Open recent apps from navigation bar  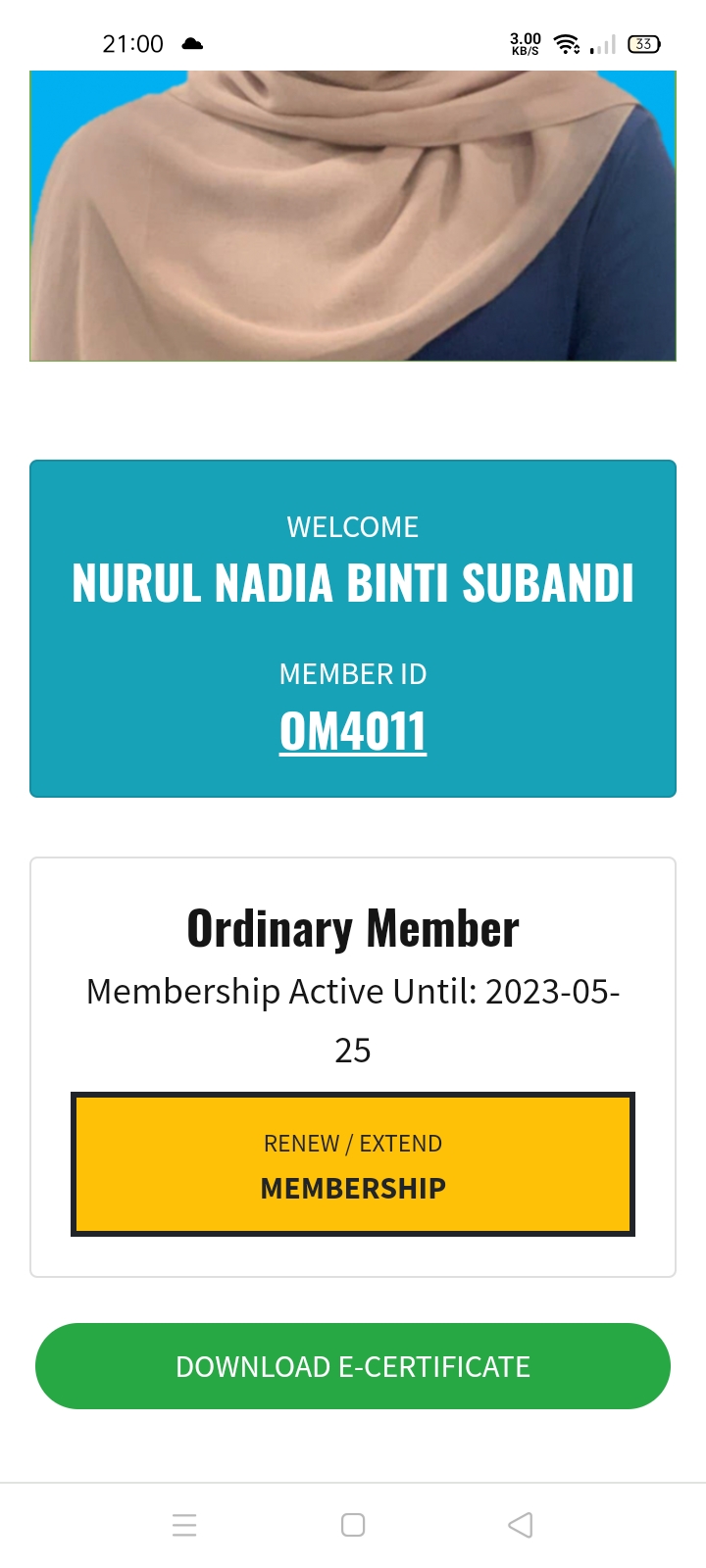tap(184, 1525)
